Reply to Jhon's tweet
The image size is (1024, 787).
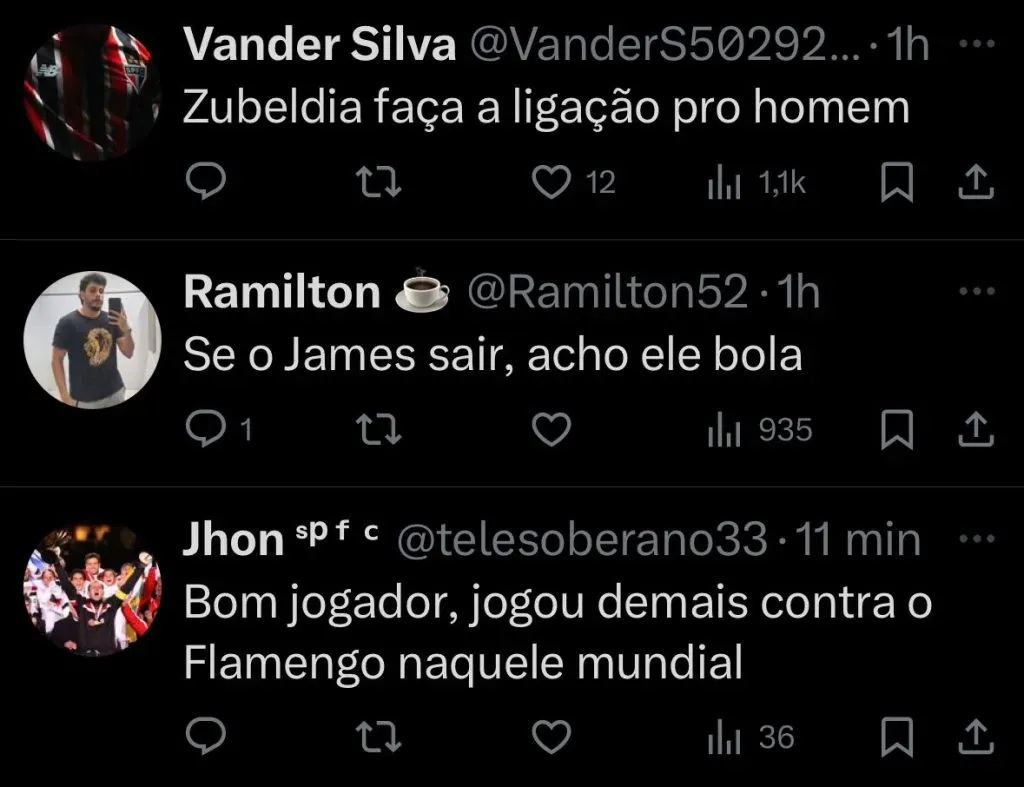[x=206, y=738]
